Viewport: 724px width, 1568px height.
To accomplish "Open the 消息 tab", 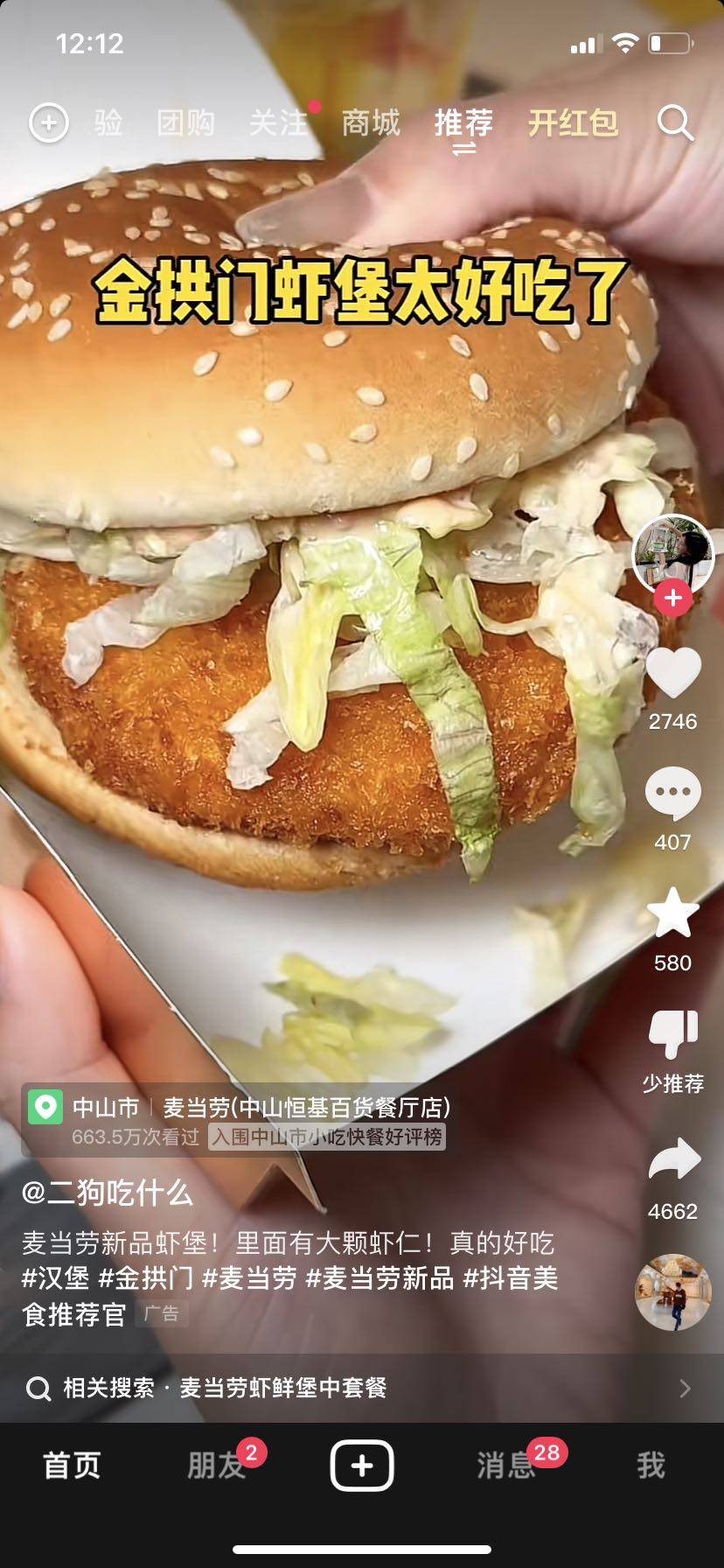I will (x=507, y=1465).
